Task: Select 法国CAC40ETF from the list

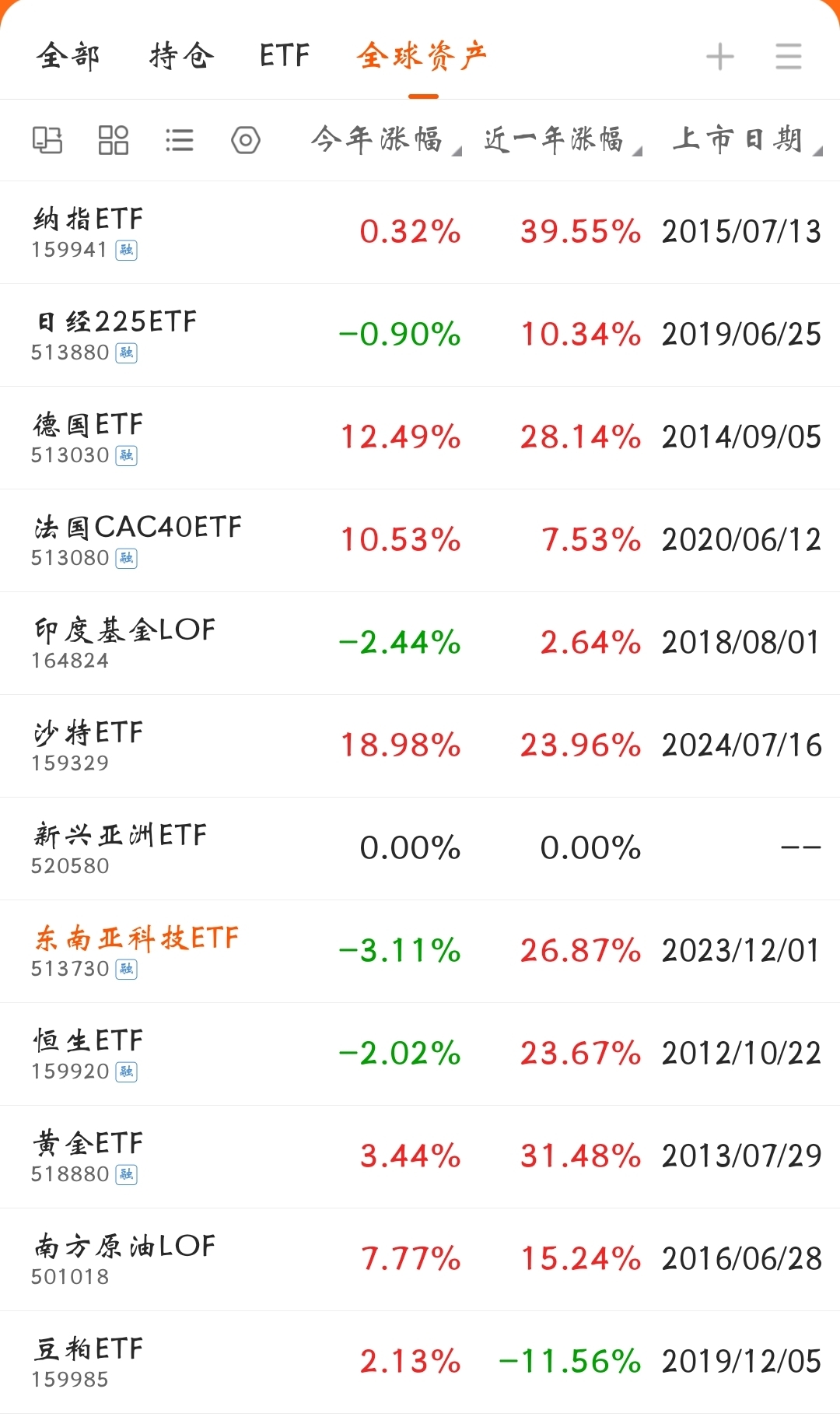Action: [138, 540]
